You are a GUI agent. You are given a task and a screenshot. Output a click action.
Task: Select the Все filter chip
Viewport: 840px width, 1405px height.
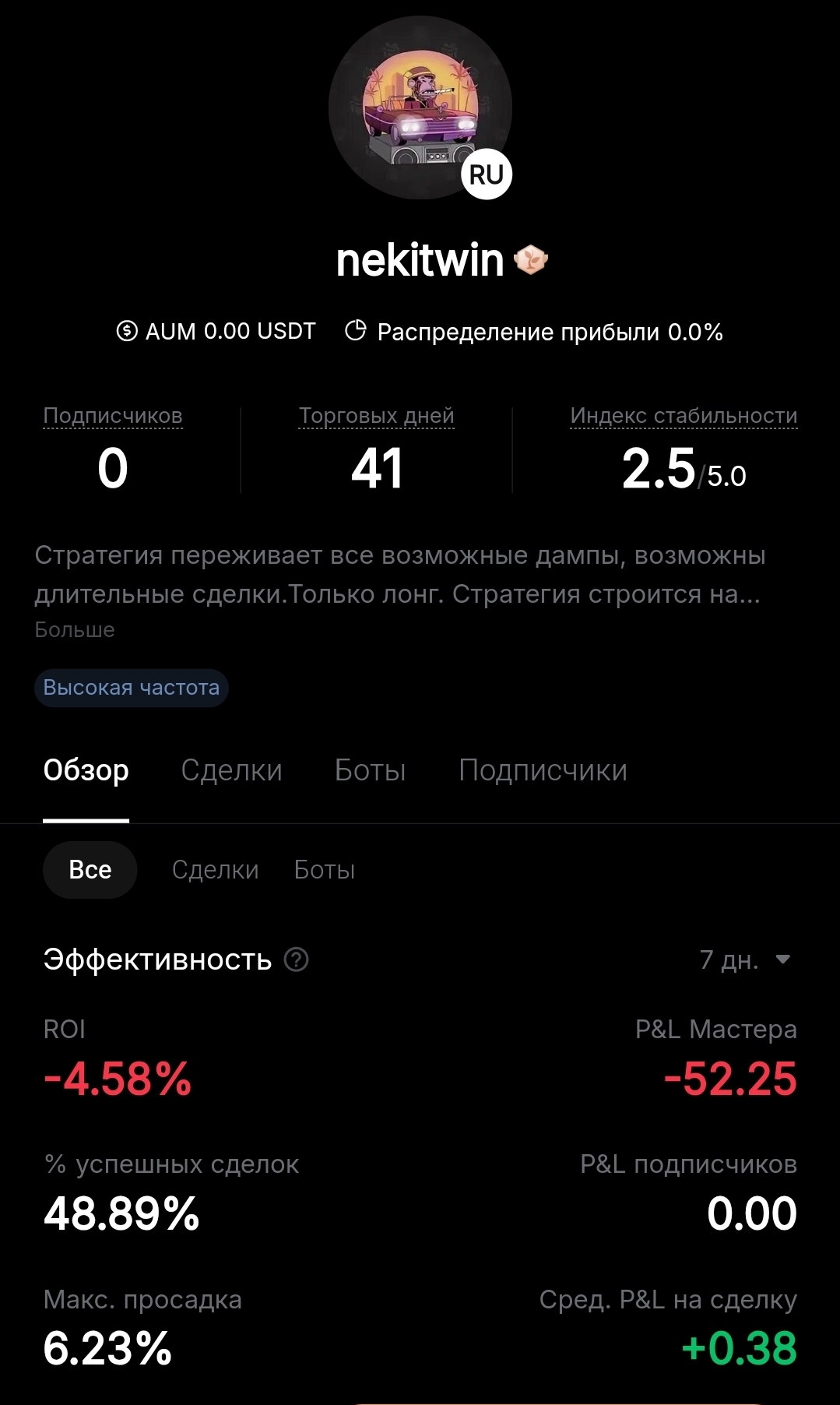[90, 870]
